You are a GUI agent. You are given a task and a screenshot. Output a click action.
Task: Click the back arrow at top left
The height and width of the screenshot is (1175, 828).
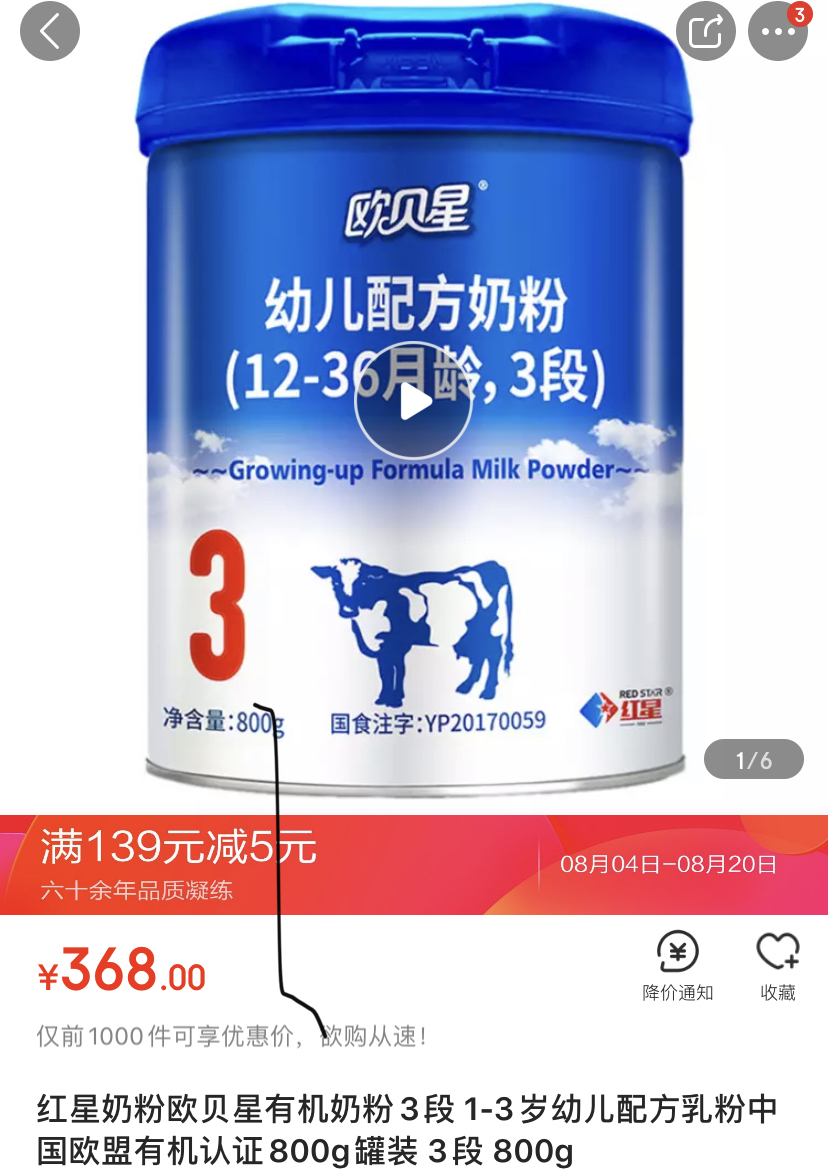tap(49, 30)
